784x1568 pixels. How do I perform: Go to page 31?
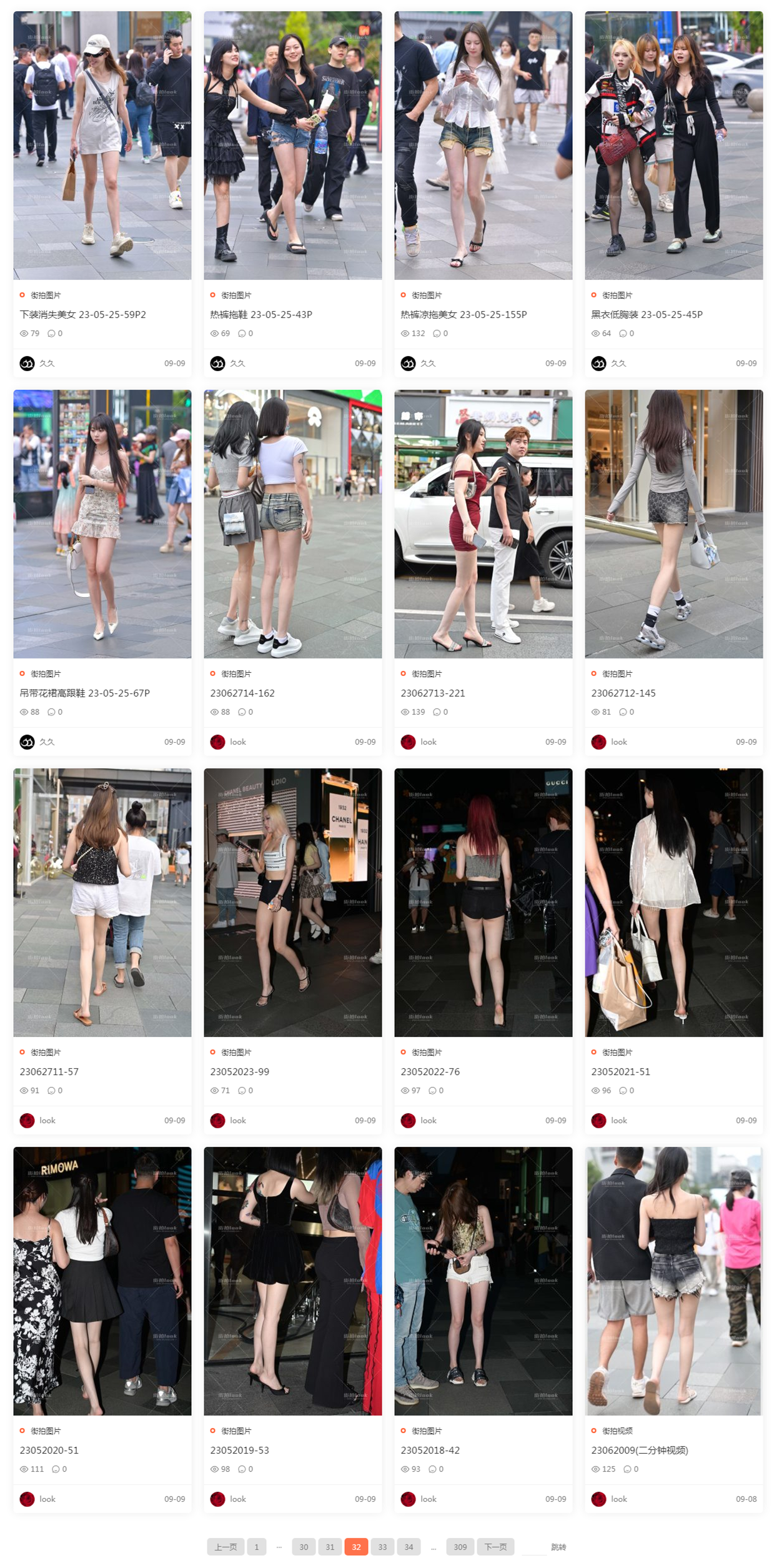click(330, 1547)
